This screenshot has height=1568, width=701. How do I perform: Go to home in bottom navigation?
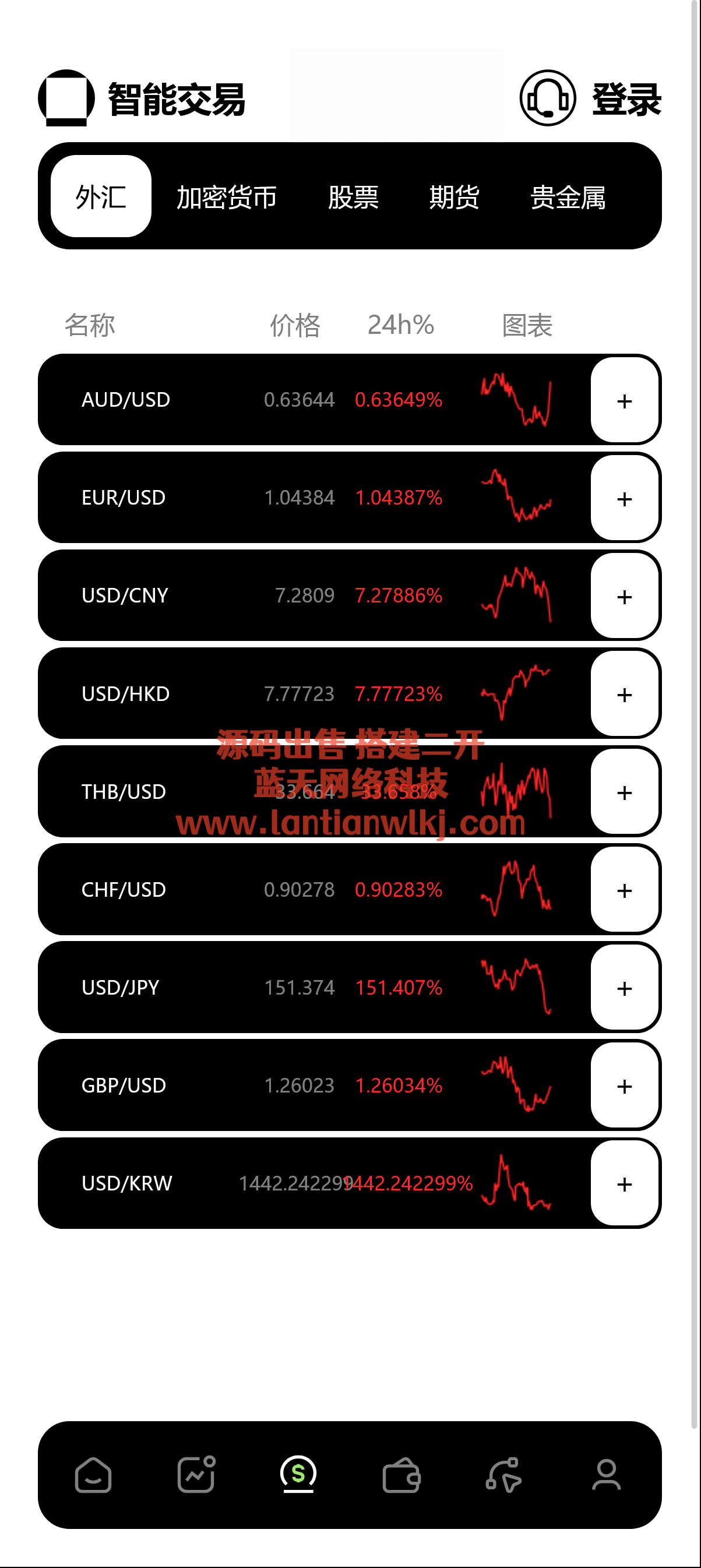pyautogui.click(x=93, y=1475)
